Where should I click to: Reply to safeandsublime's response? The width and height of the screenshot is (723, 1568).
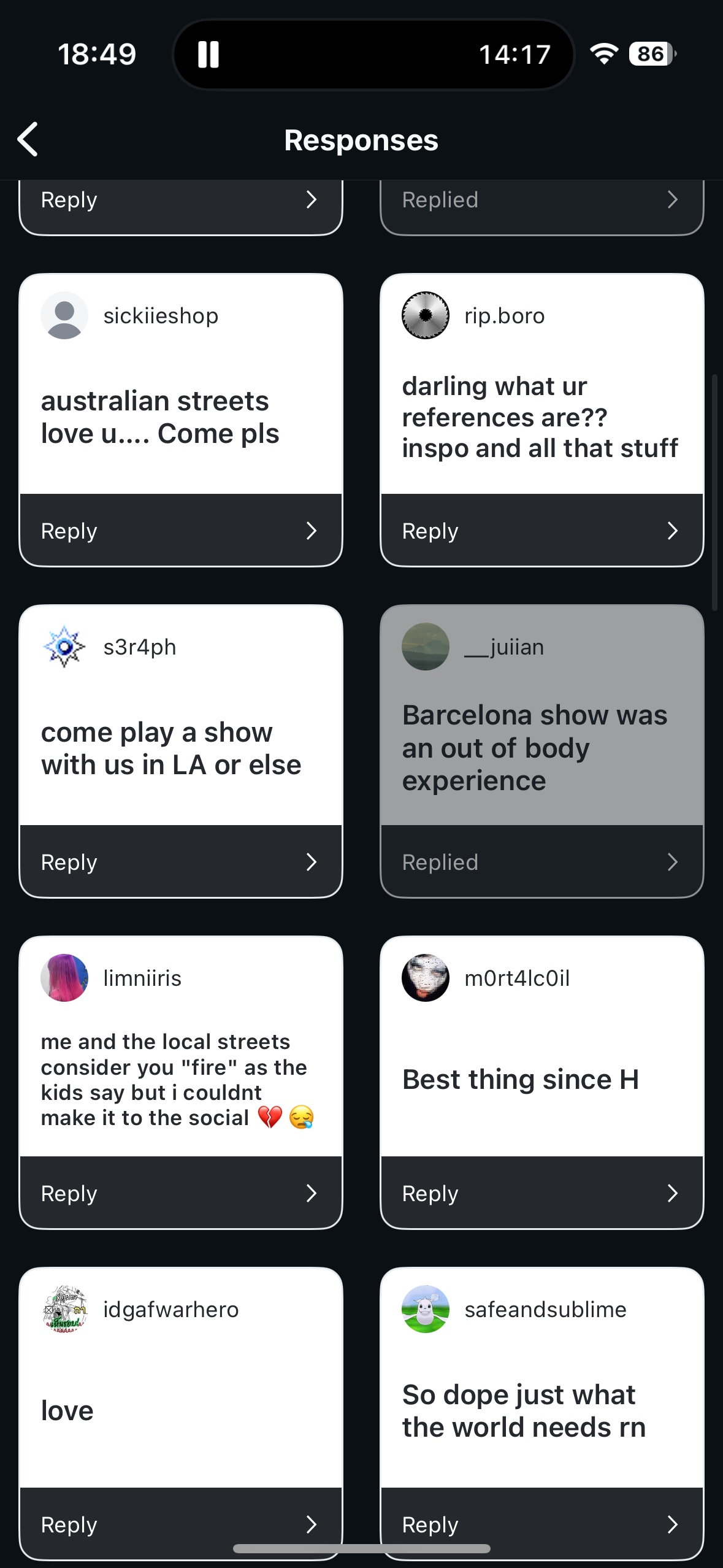(x=541, y=1524)
